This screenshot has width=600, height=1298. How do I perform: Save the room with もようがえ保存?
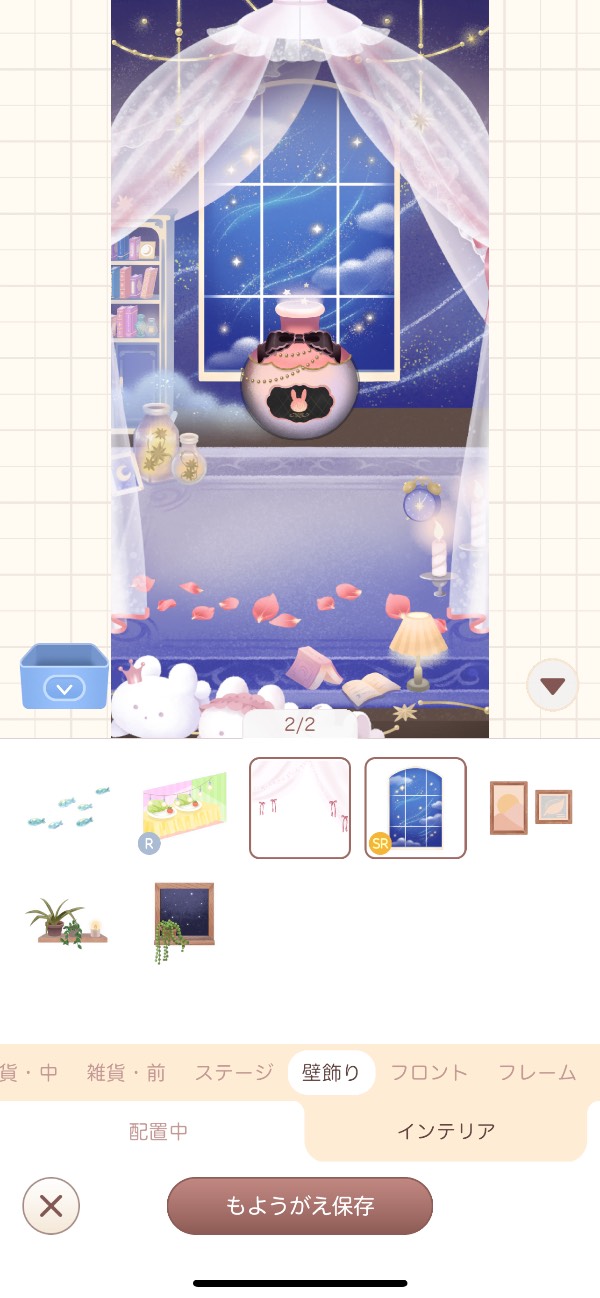click(300, 1206)
